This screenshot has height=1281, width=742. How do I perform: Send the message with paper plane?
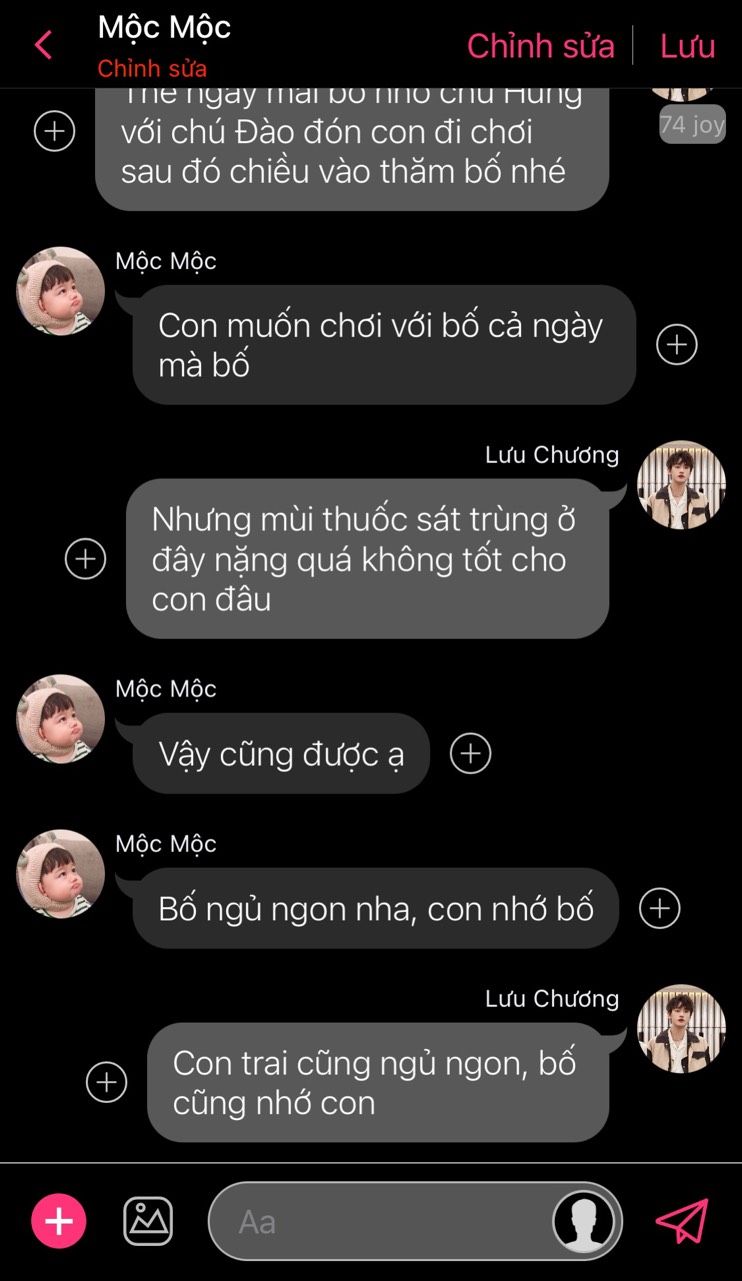682,1221
